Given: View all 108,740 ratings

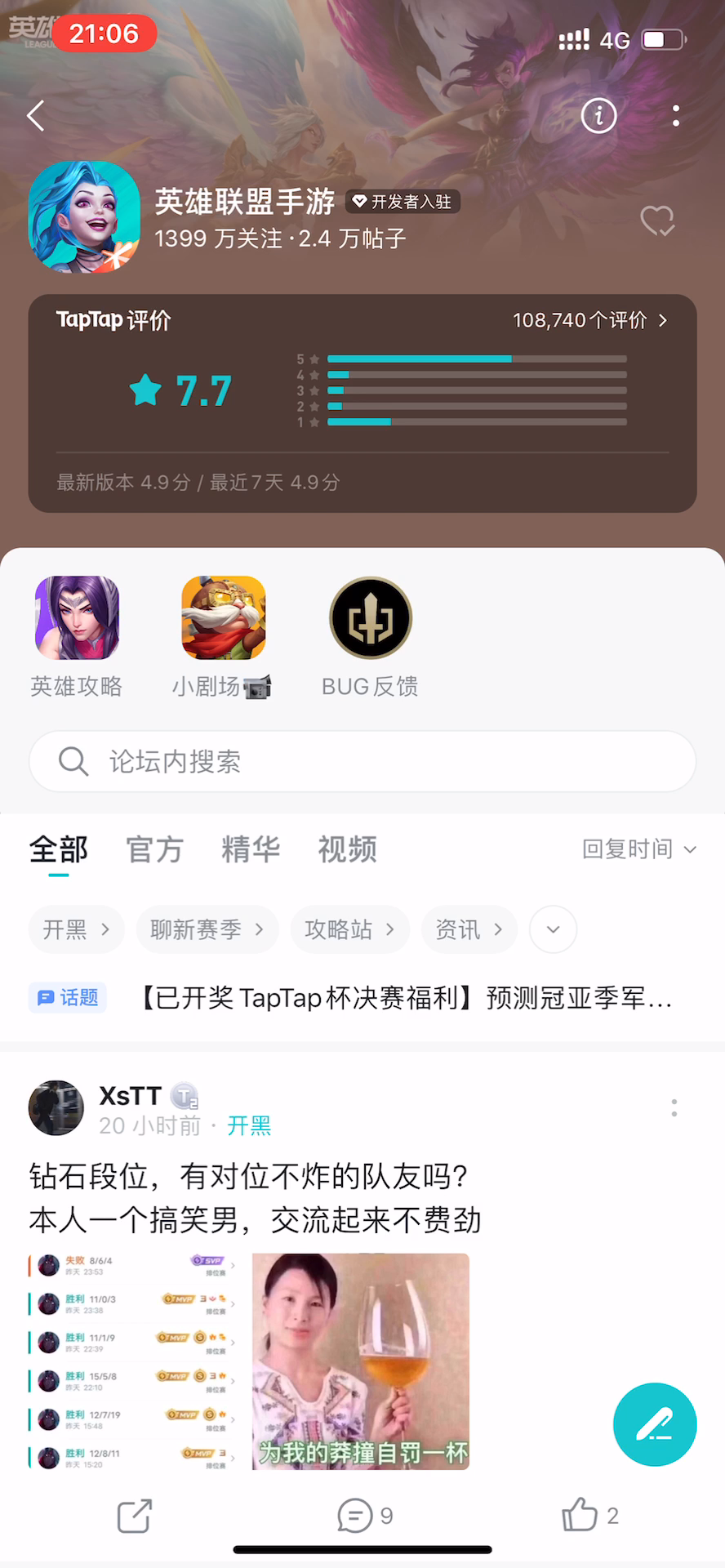Looking at the screenshot, I should click(589, 320).
